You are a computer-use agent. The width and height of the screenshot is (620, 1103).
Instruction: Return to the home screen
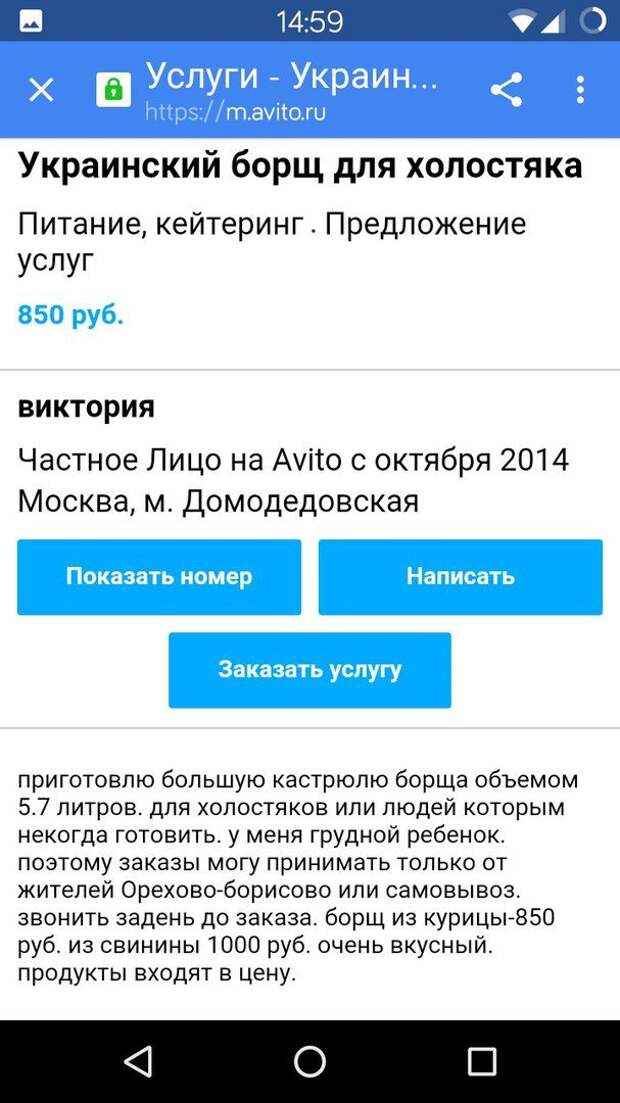(x=310, y=1061)
